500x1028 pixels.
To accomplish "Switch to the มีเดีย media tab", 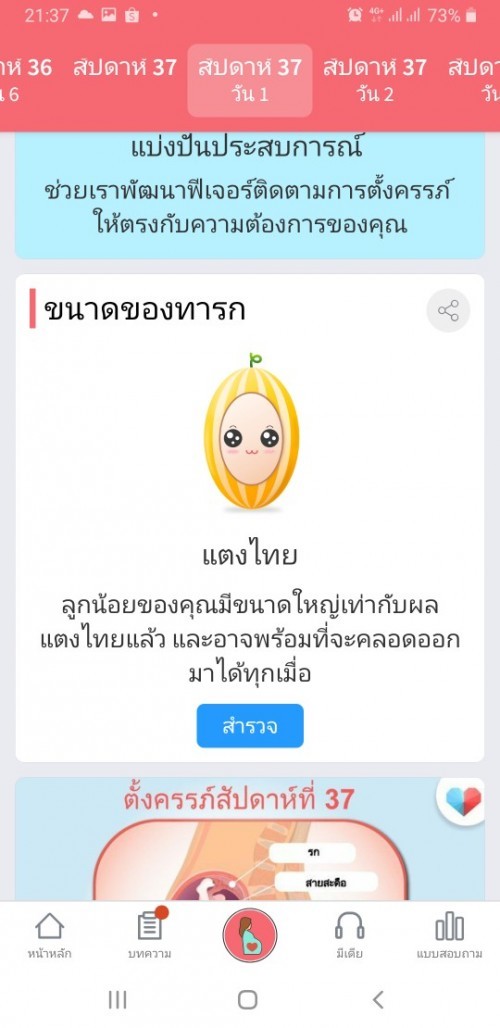I will click(x=349, y=936).
